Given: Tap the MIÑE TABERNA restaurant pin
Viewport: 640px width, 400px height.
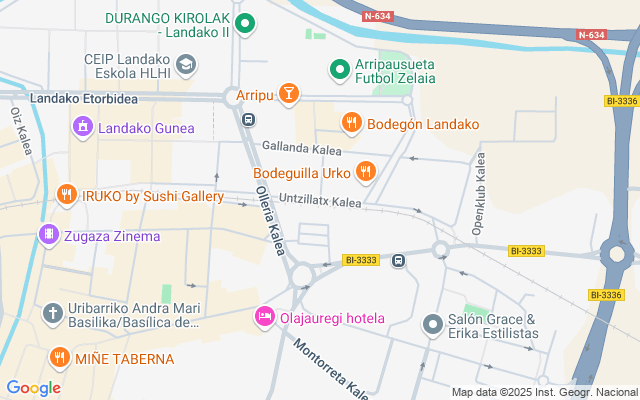Looking at the screenshot, I should click(58, 358).
